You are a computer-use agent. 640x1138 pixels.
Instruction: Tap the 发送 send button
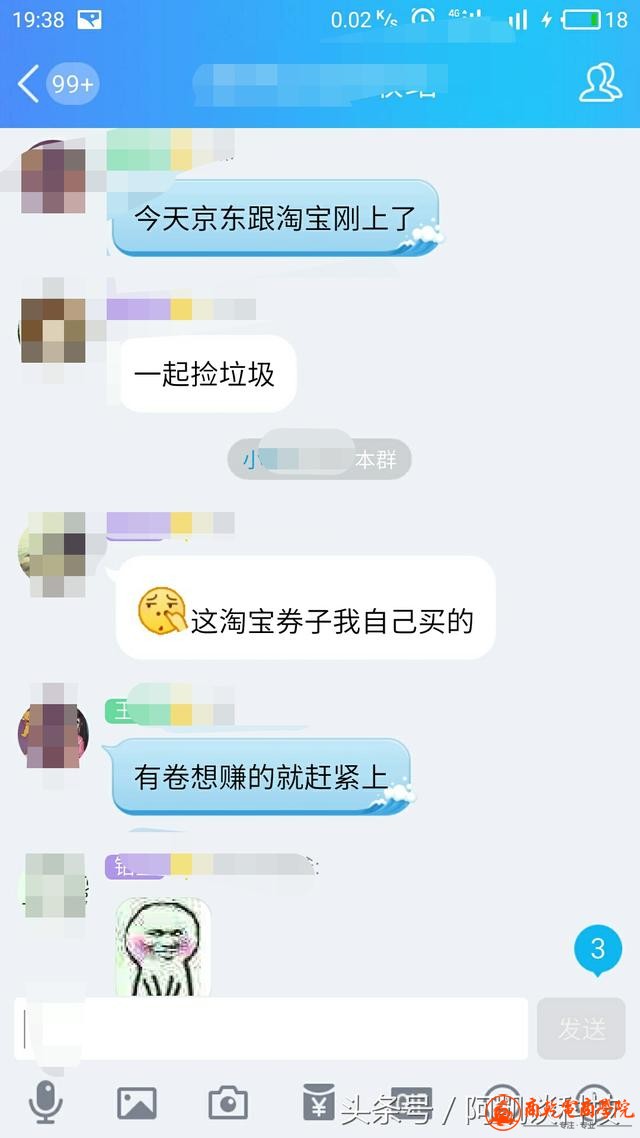(581, 1028)
